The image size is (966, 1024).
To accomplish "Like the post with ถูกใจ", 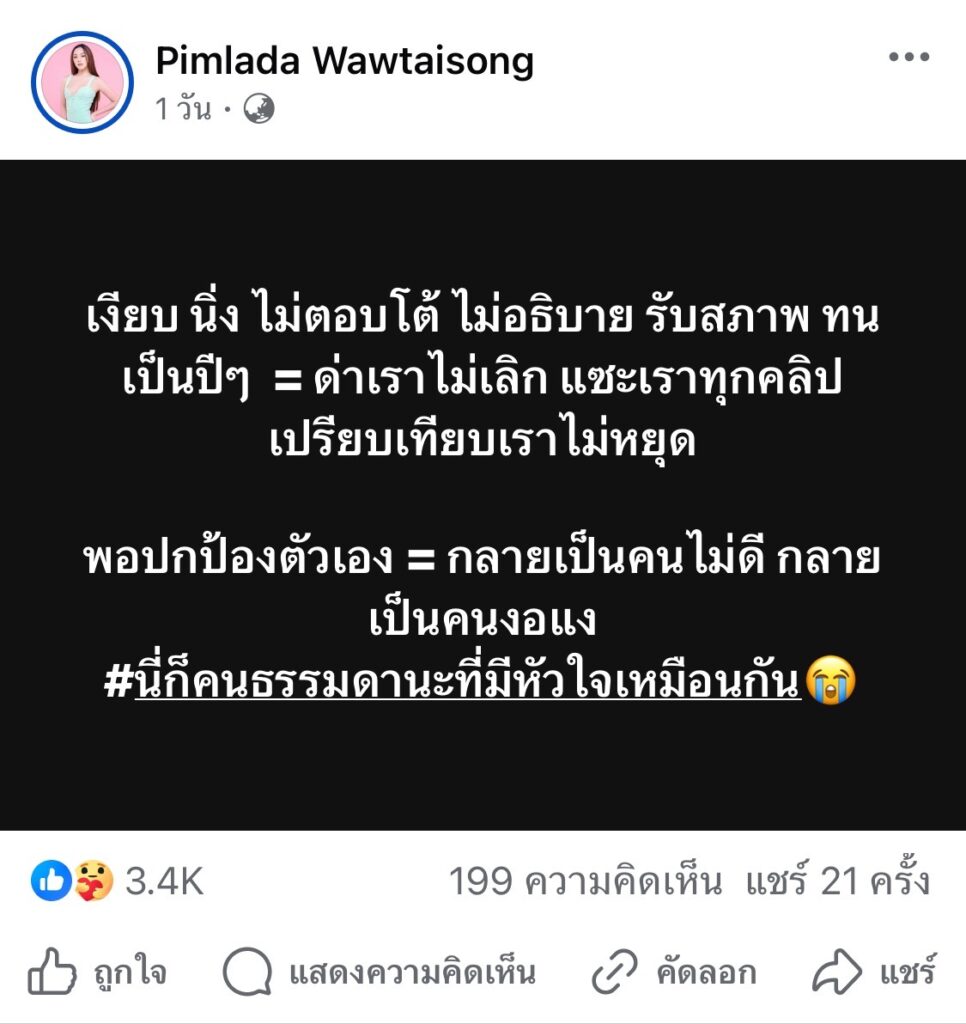I will click(97, 971).
